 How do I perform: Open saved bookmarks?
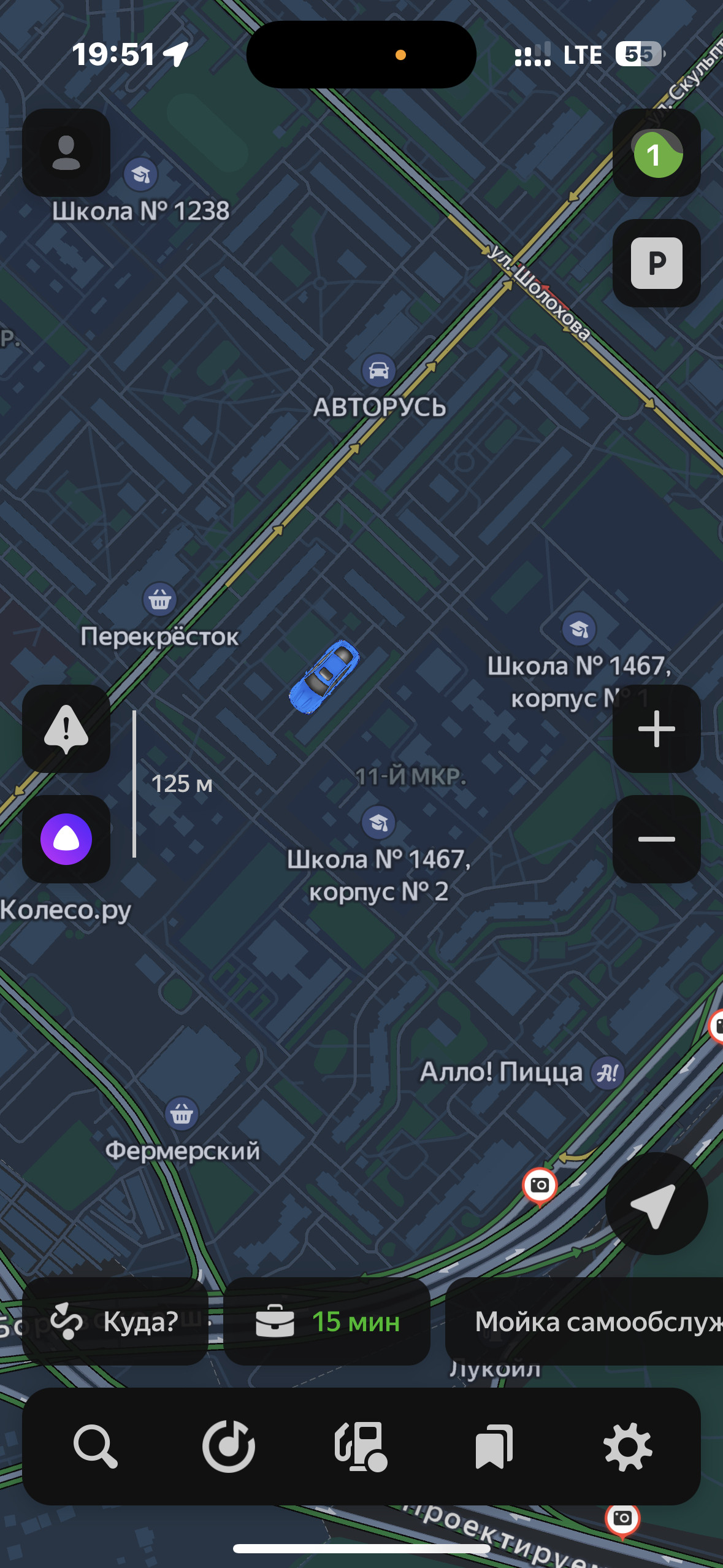494,1447
